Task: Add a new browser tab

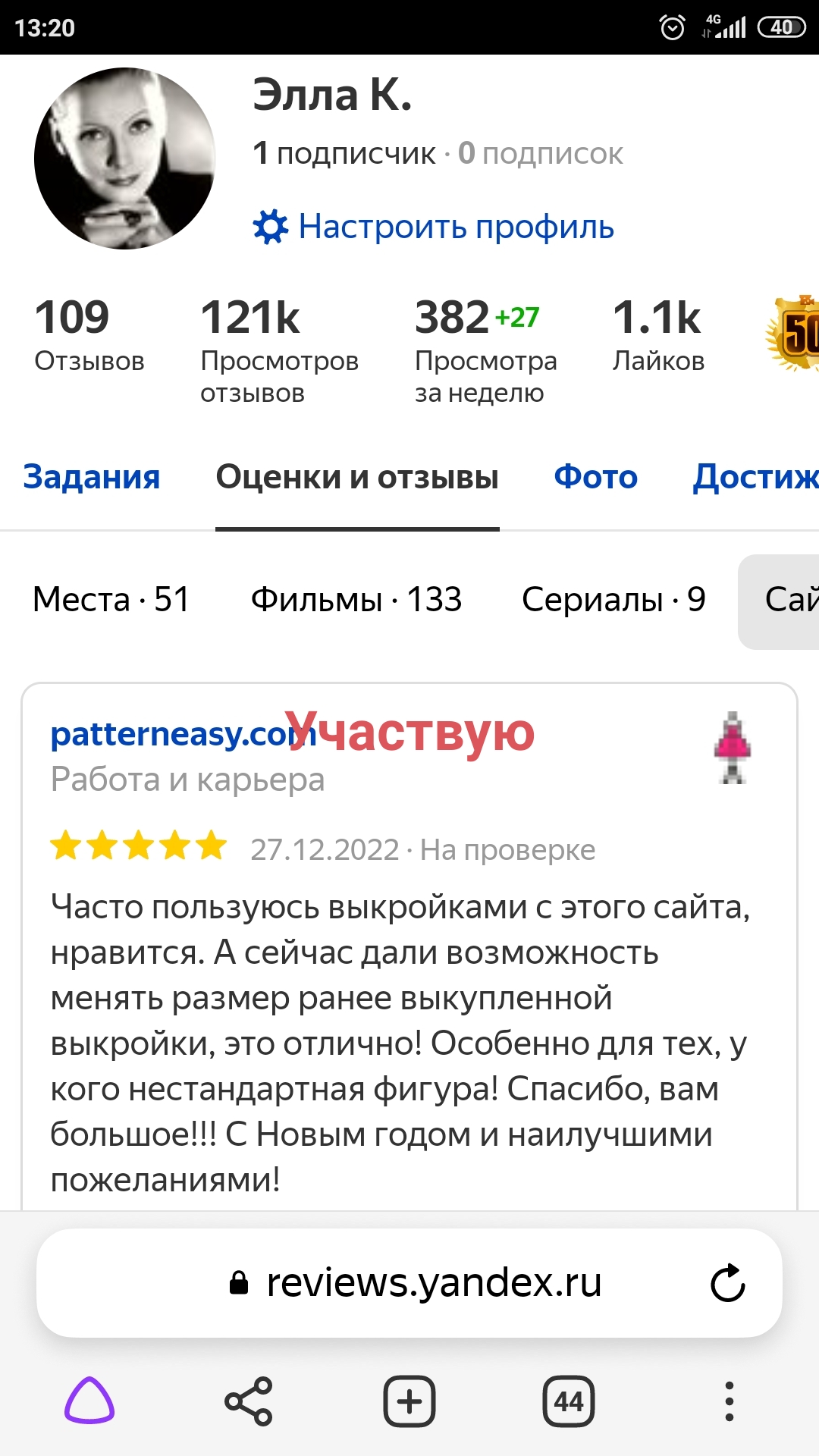Action: [409, 1401]
